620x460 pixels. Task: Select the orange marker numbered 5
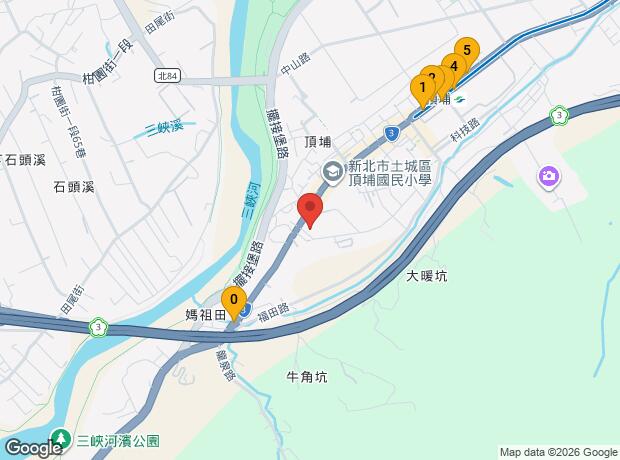(x=466, y=50)
